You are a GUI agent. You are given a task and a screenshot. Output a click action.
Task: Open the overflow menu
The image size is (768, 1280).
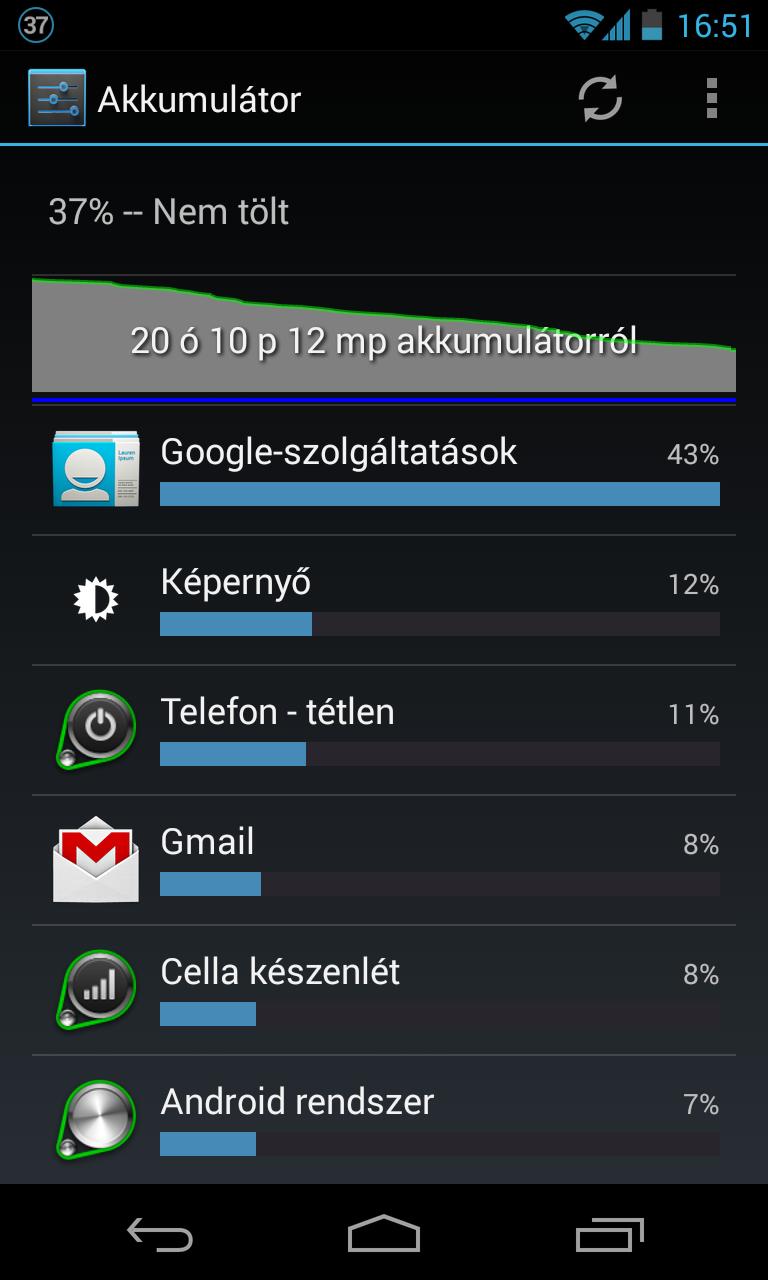(x=712, y=99)
